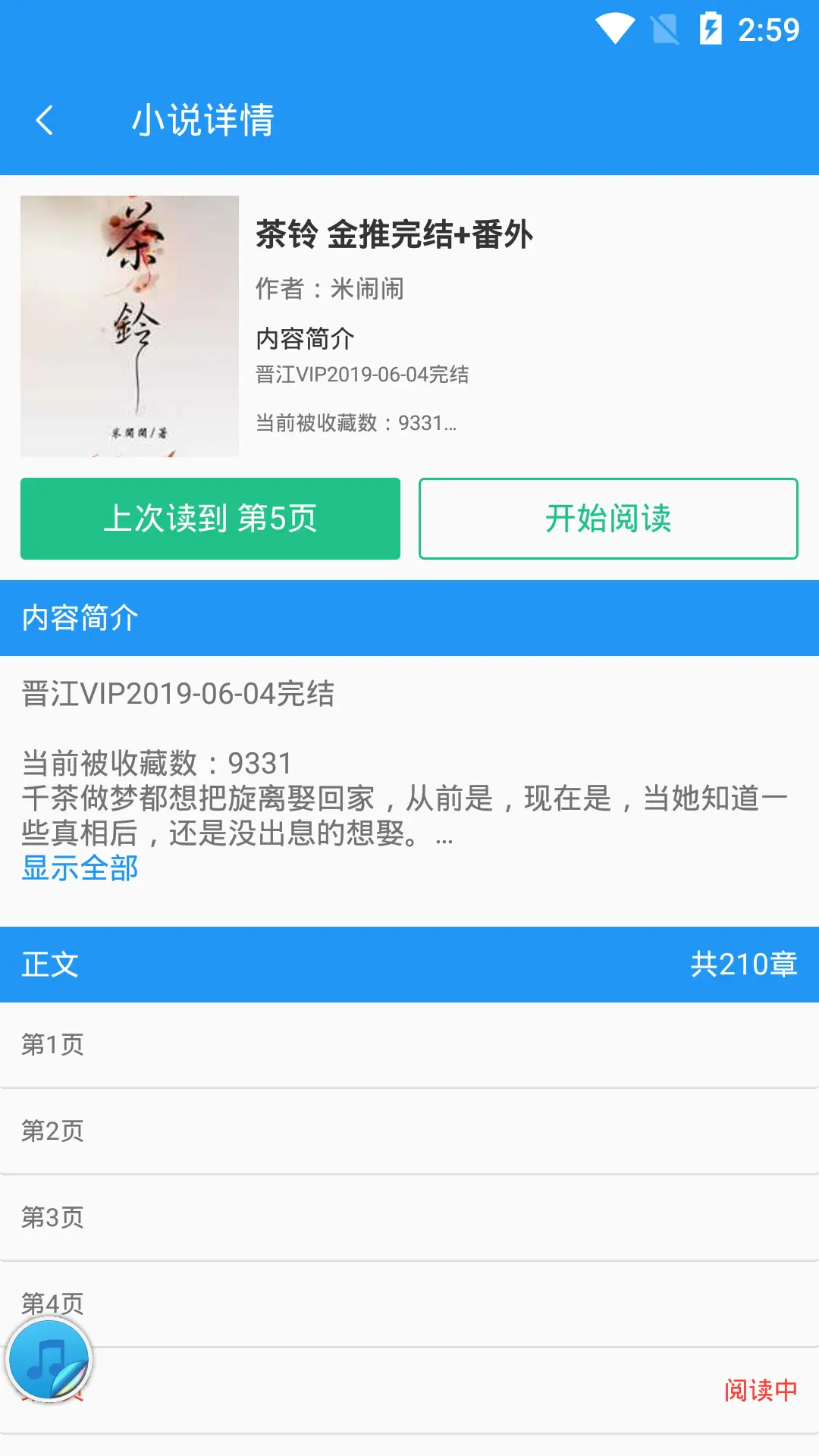The height and width of the screenshot is (1456, 819).
Task: Expand the synopsis with 显示全部
Action: (80, 868)
